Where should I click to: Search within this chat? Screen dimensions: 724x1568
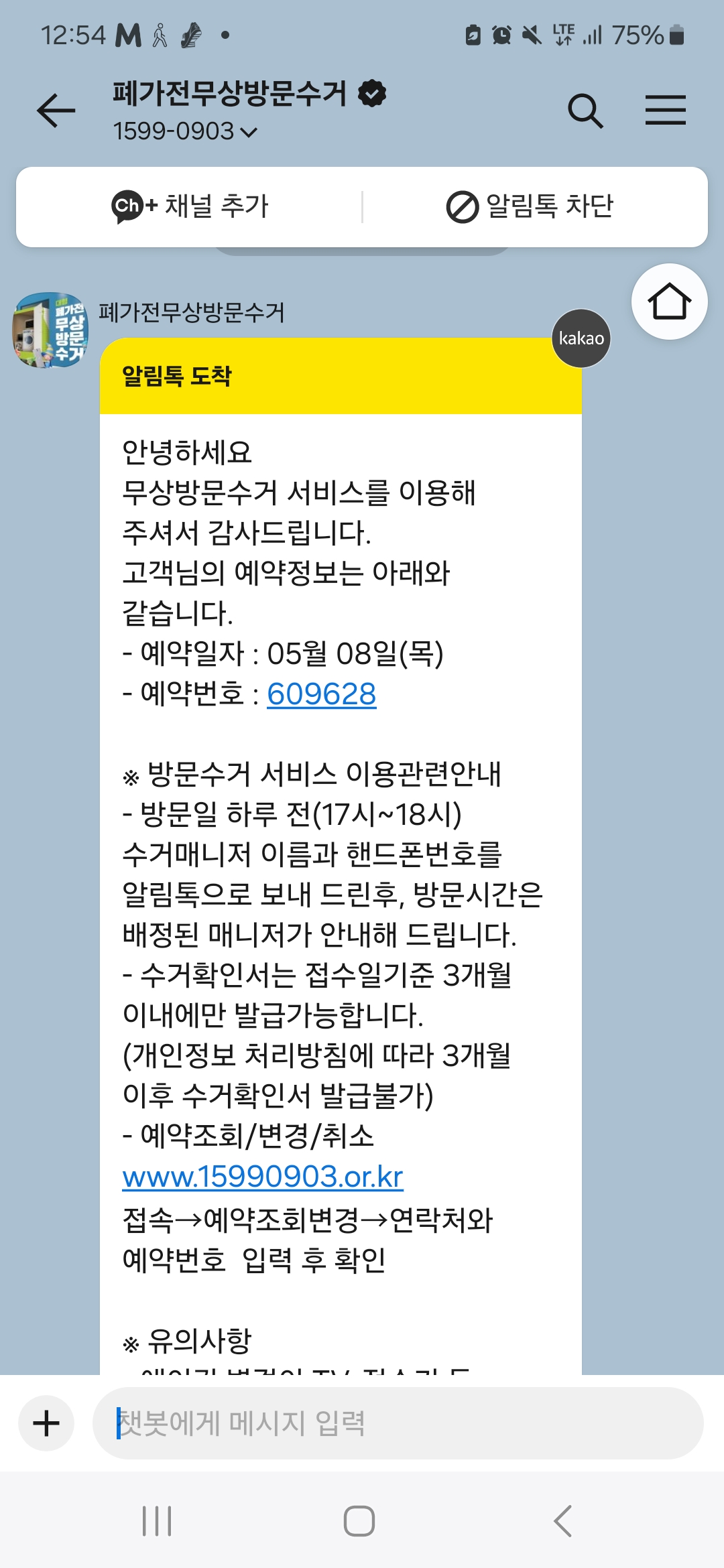pyautogui.click(x=585, y=111)
